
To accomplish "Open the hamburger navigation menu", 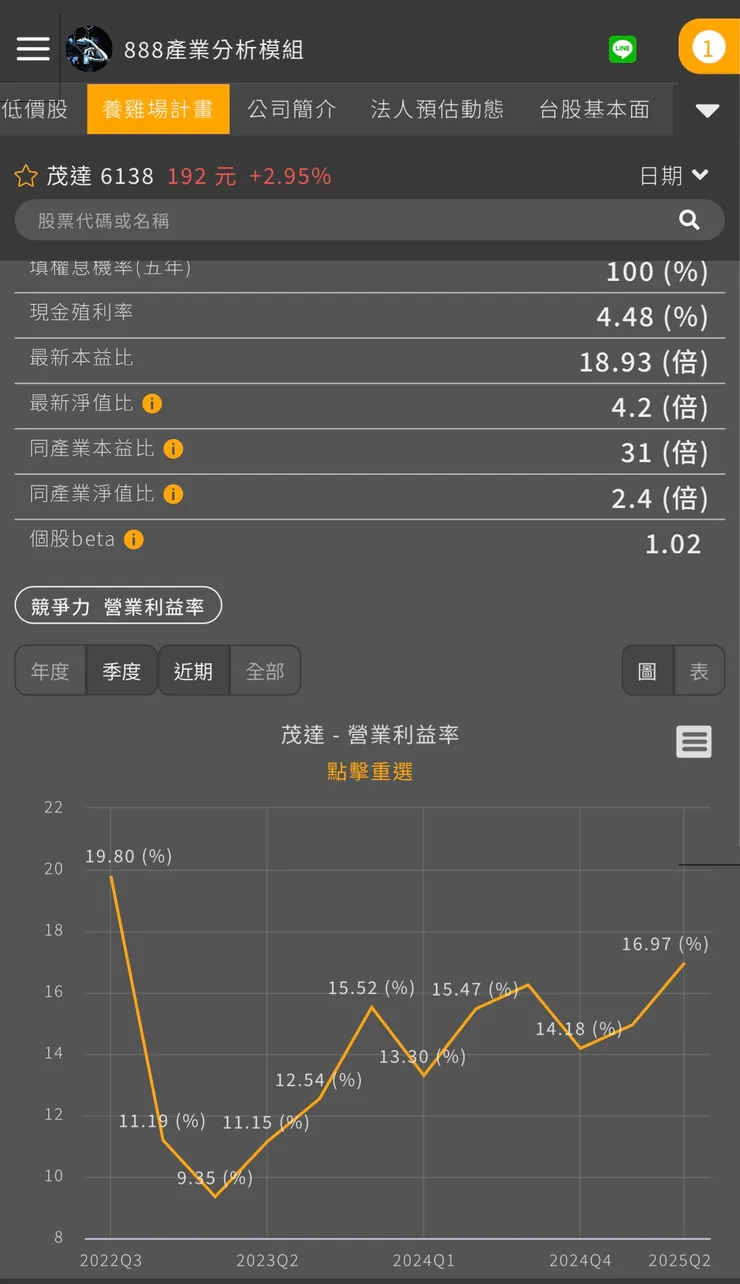I will 33,48.
